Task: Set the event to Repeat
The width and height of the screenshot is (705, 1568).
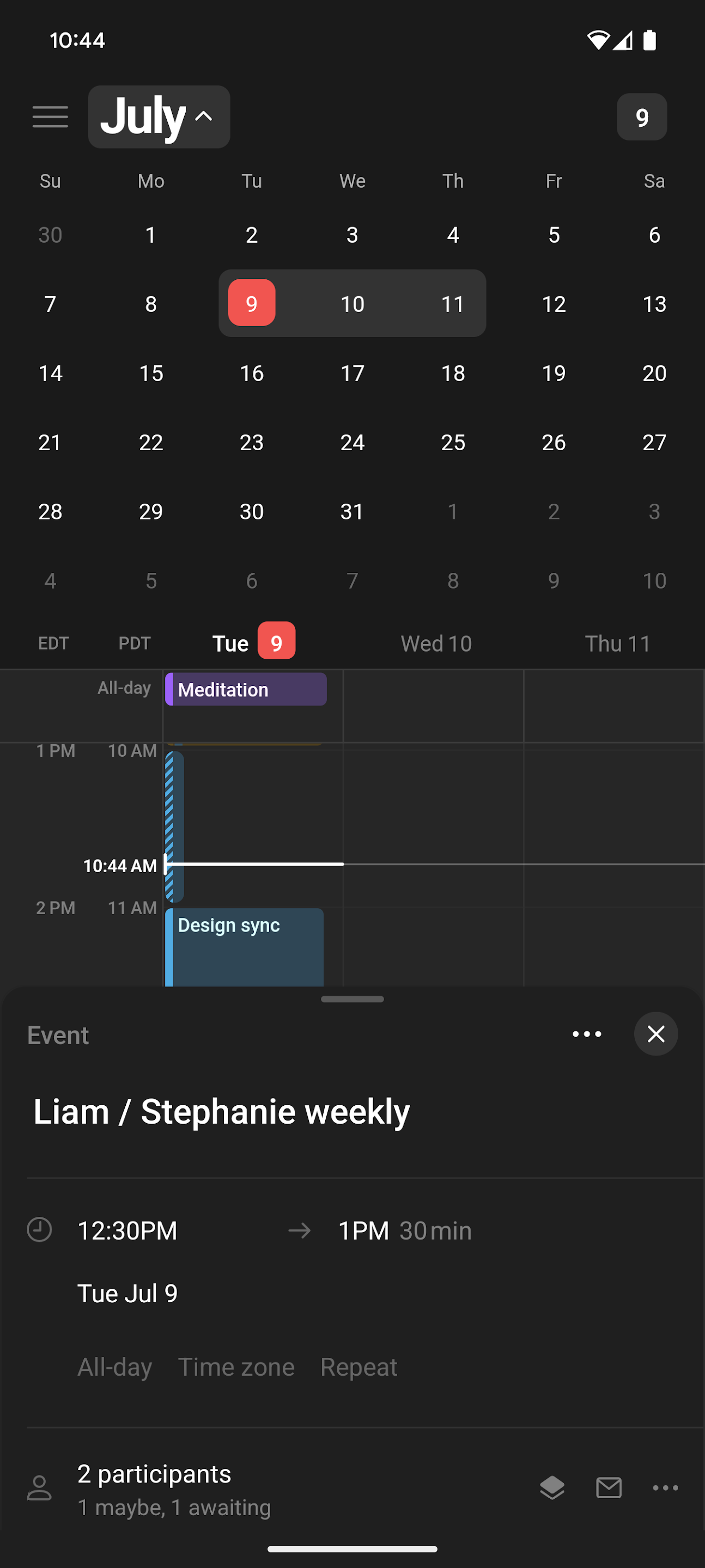Action: pos(358,1367)
